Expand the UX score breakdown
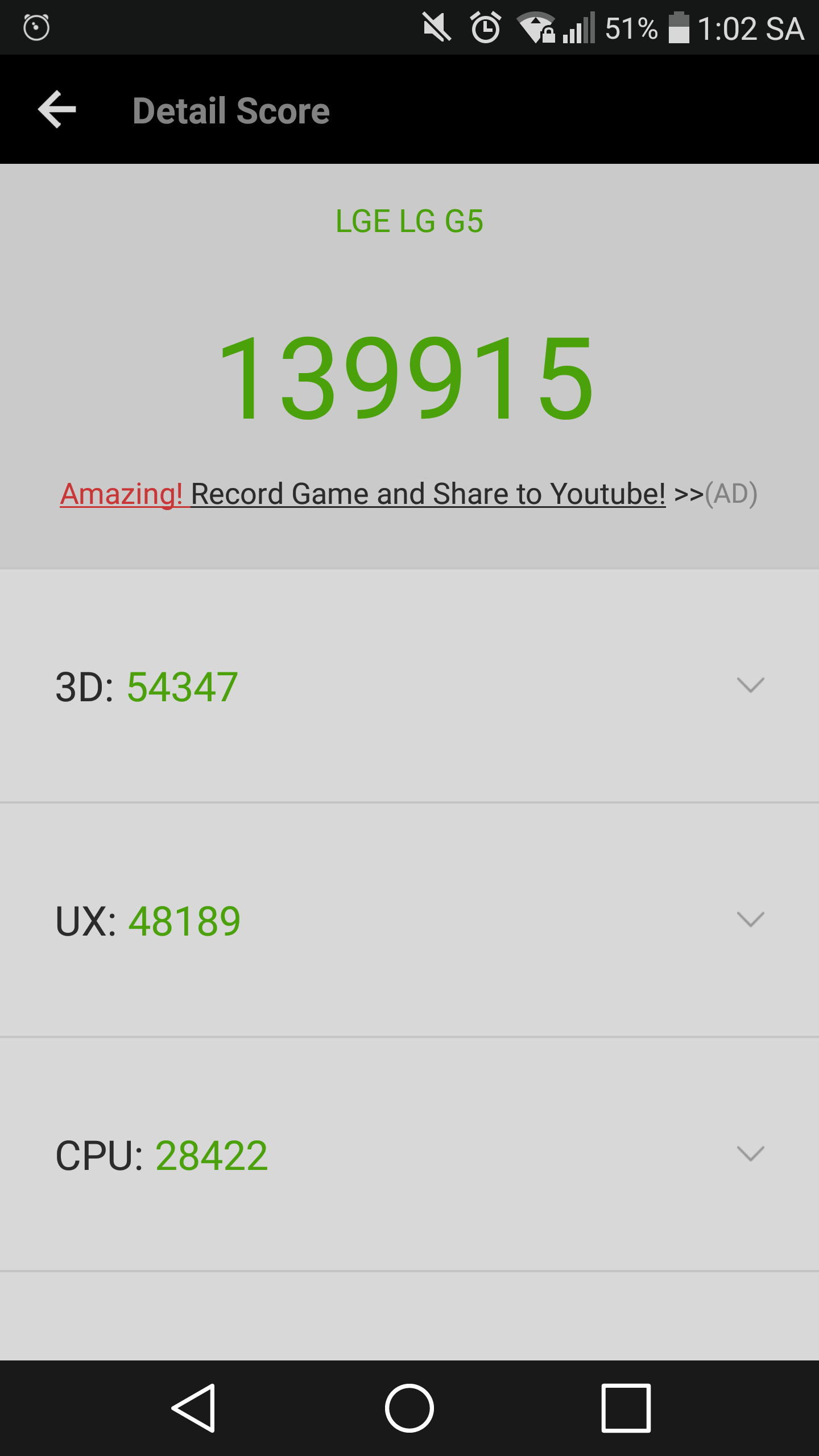The width and height of the screenshot is (819, 1456). coord(750,920)
